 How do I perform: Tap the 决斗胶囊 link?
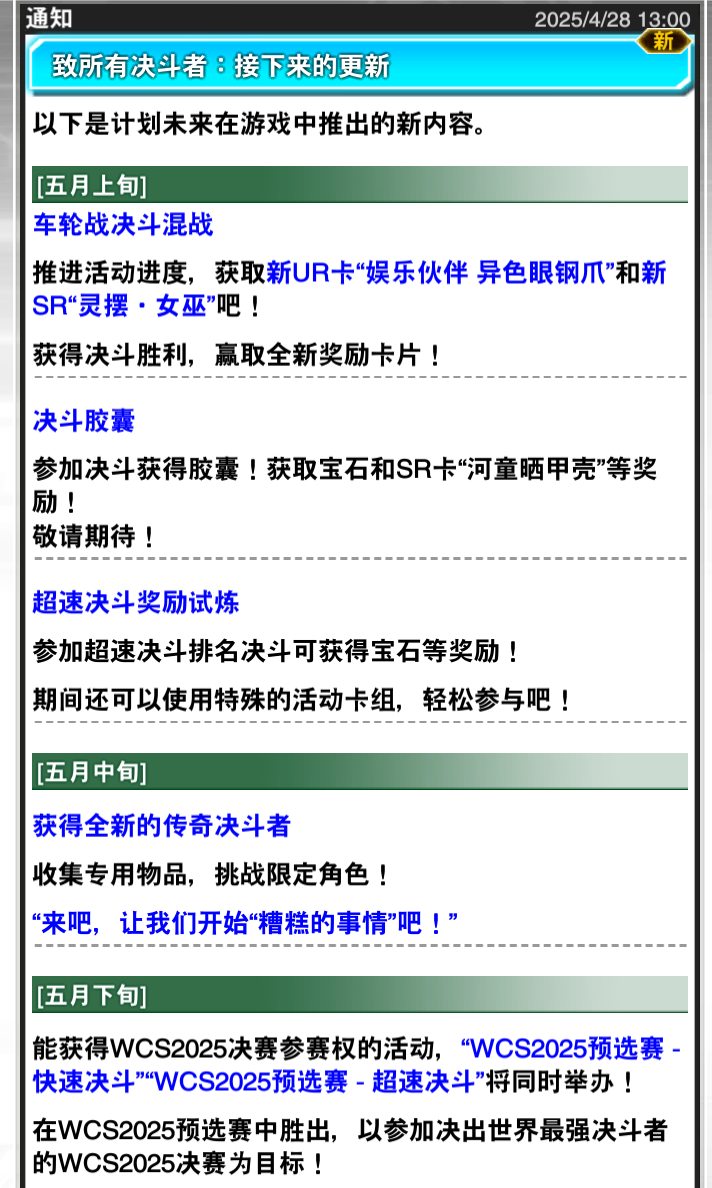[83, 421]
